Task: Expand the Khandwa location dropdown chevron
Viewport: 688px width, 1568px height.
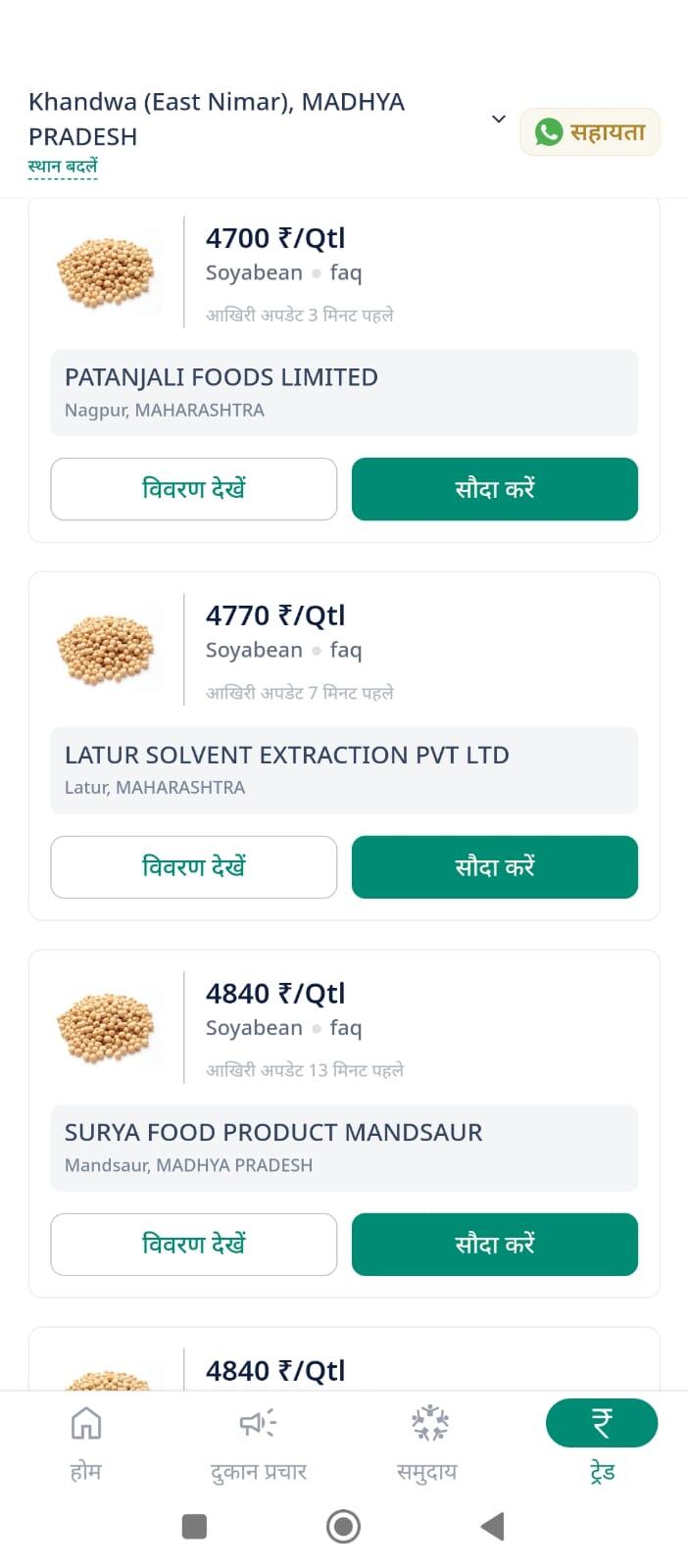Action: point(499,119)
